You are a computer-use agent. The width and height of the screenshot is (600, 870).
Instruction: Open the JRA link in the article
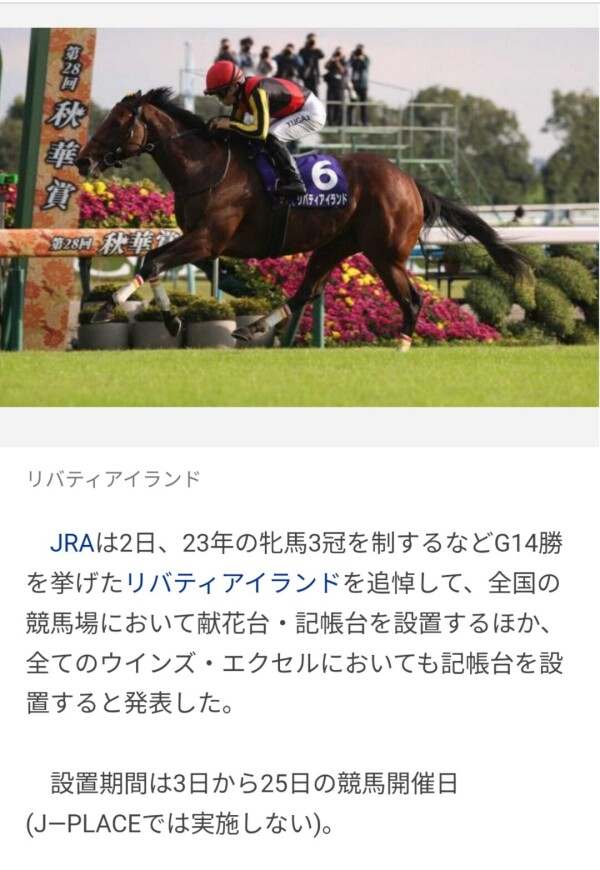(x=71, y=544)
